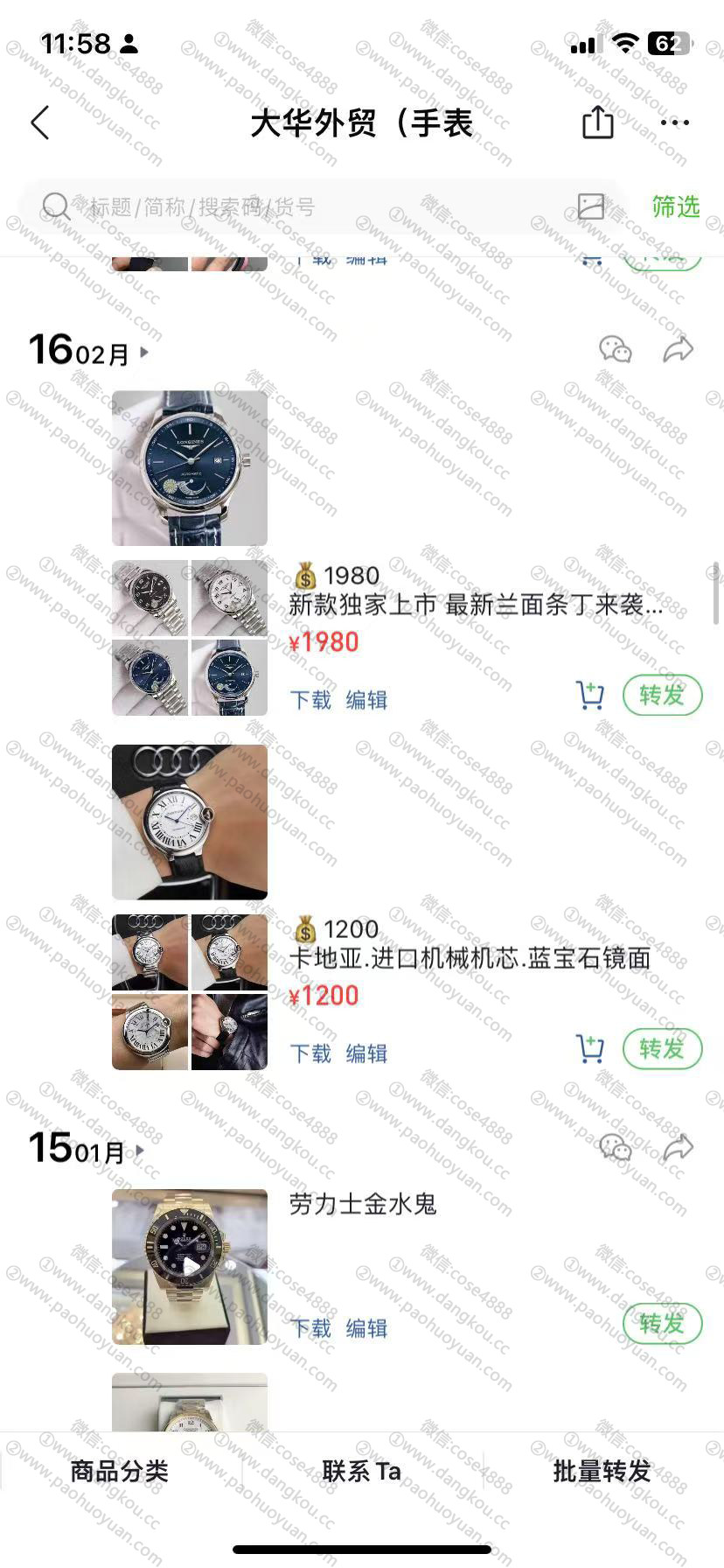Tap 编辑 under the ¥1980 listing
The height and width of the screenshot is (1568, 724).
(x=366, y=700)
